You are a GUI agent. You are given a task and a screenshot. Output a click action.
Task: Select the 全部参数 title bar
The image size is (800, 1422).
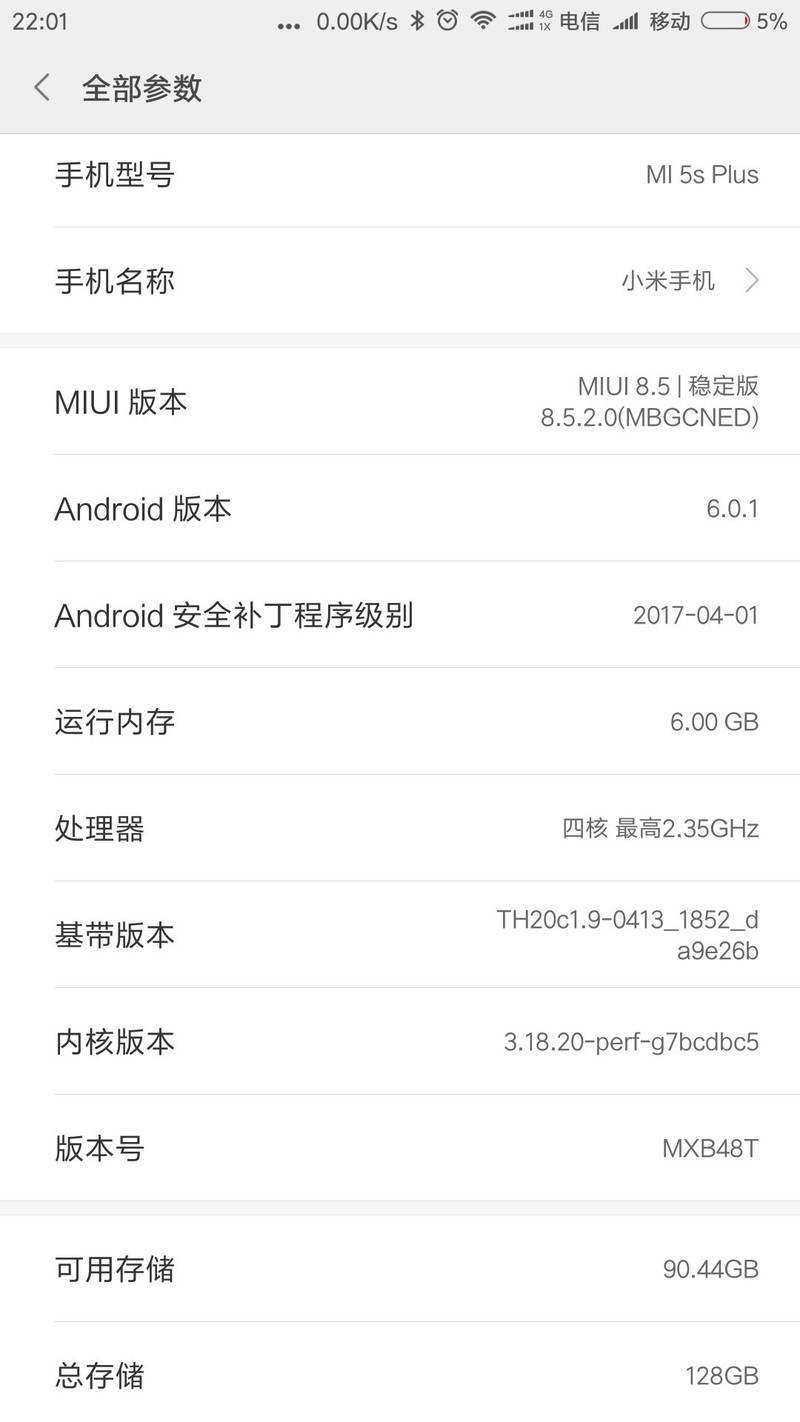(142, 88)
